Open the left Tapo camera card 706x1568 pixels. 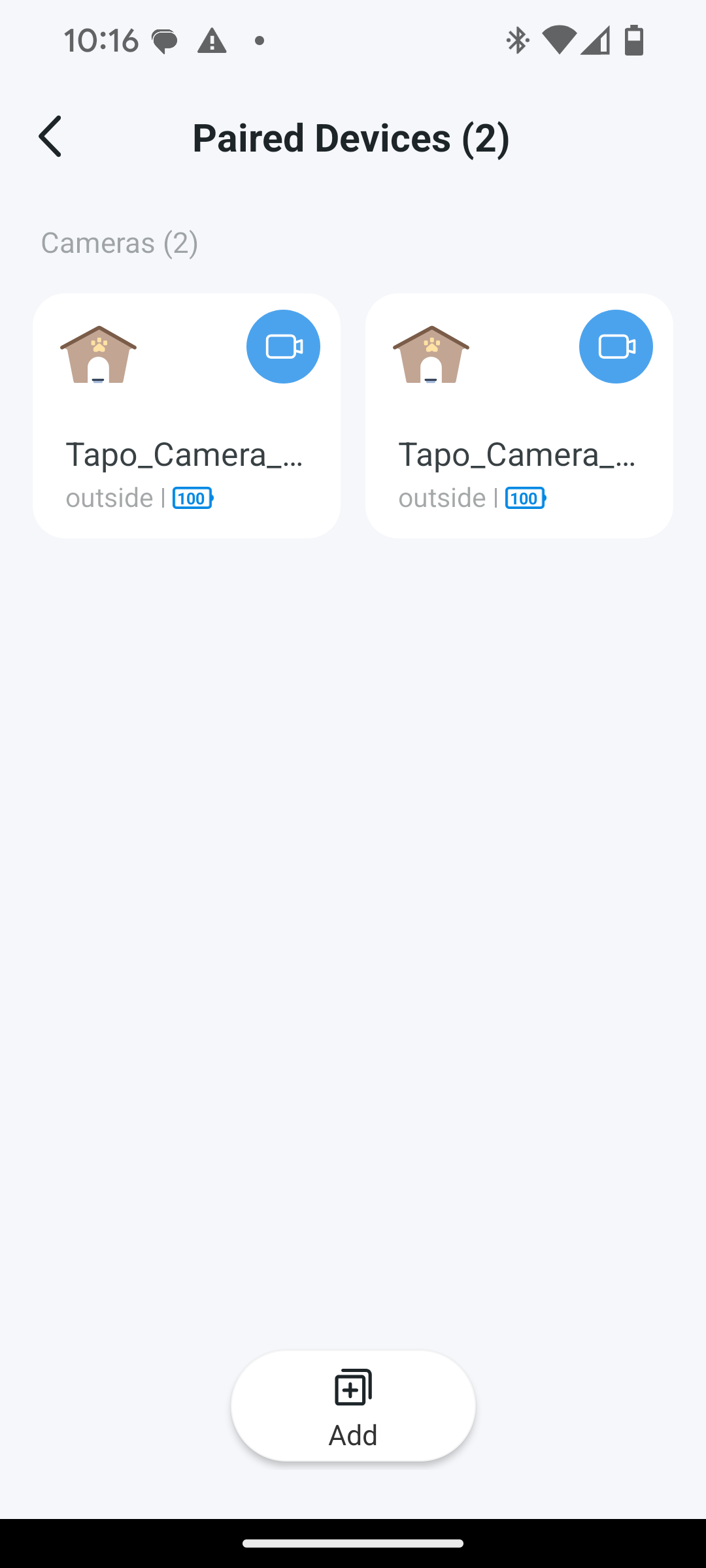click(186, 416)
